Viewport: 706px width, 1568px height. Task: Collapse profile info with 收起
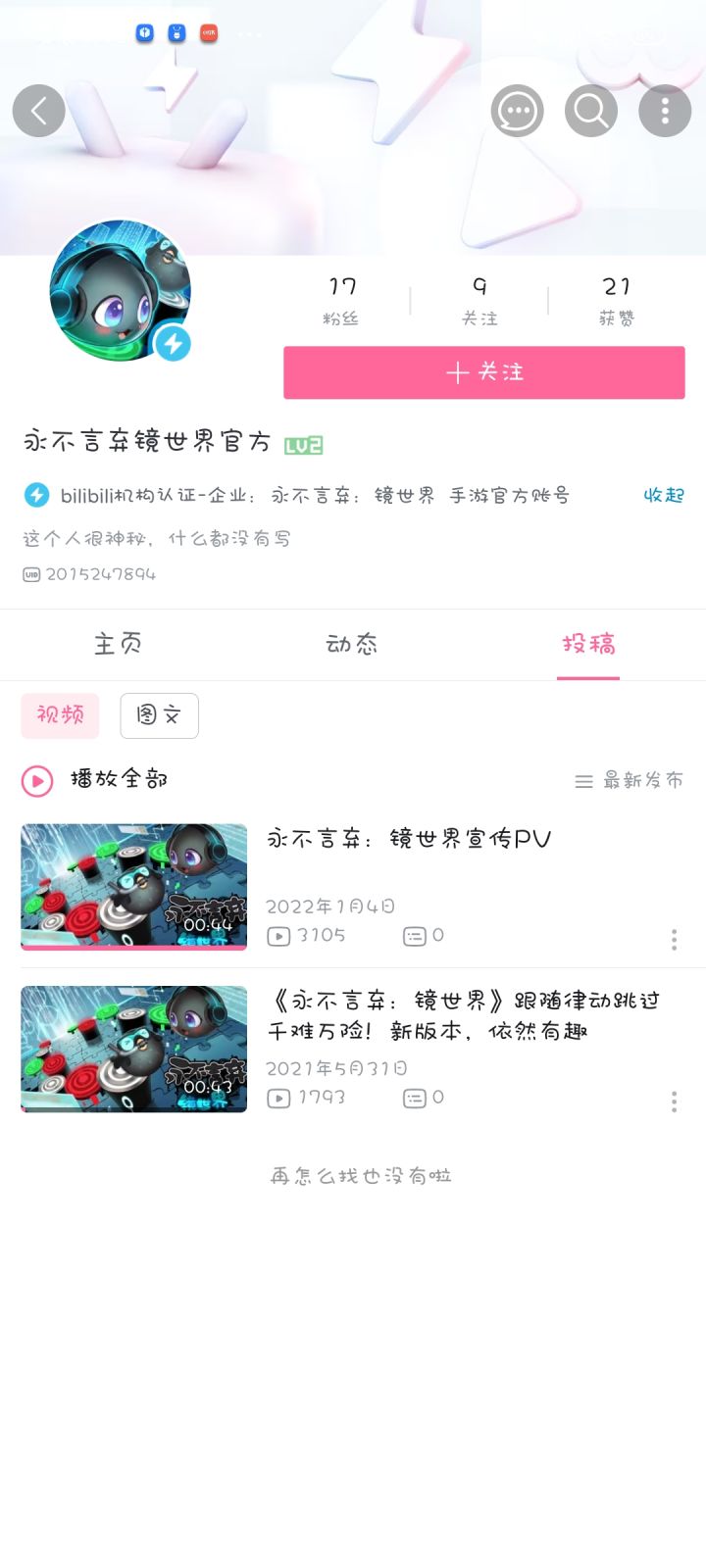(664, 495)
